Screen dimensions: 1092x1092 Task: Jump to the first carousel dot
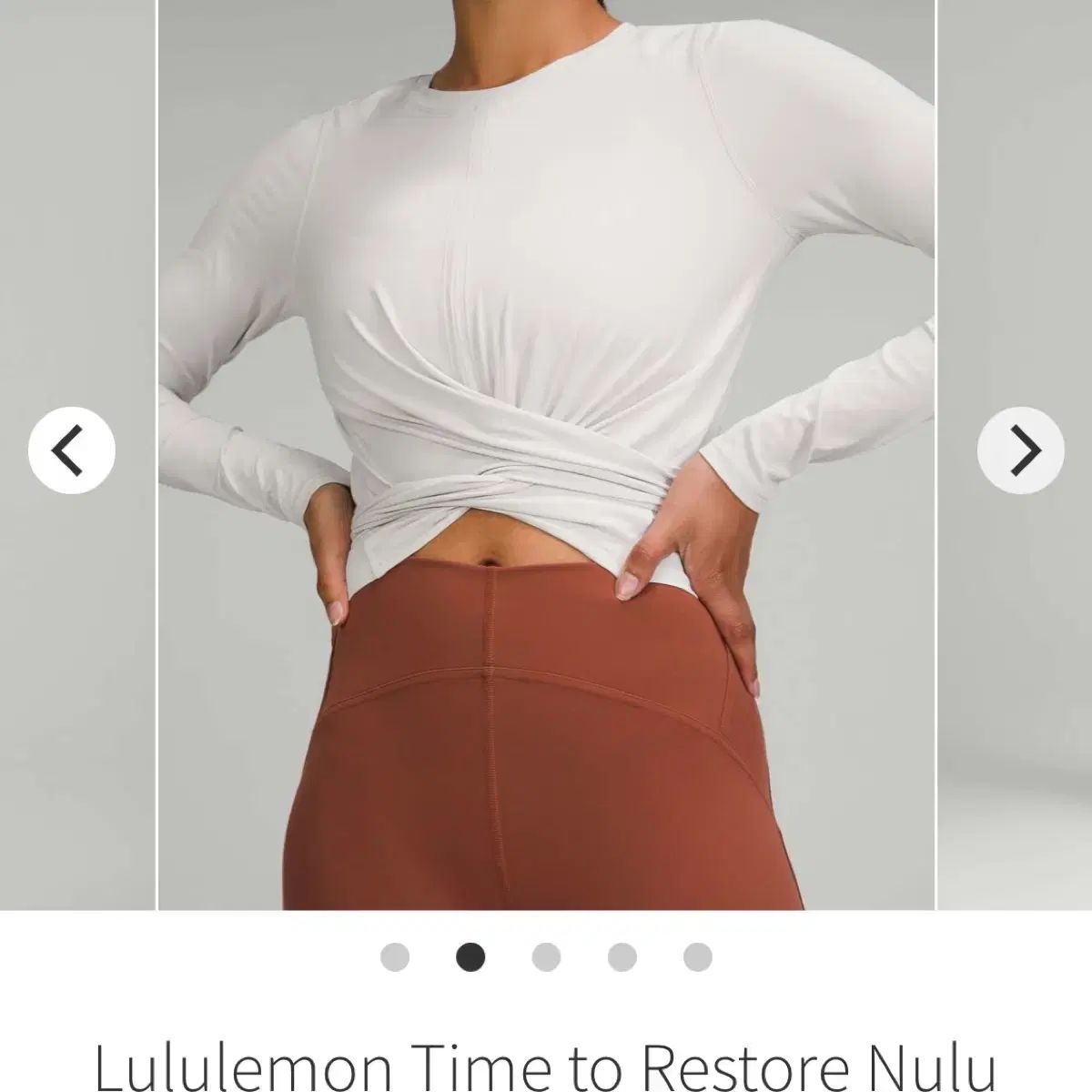point(395,957)
